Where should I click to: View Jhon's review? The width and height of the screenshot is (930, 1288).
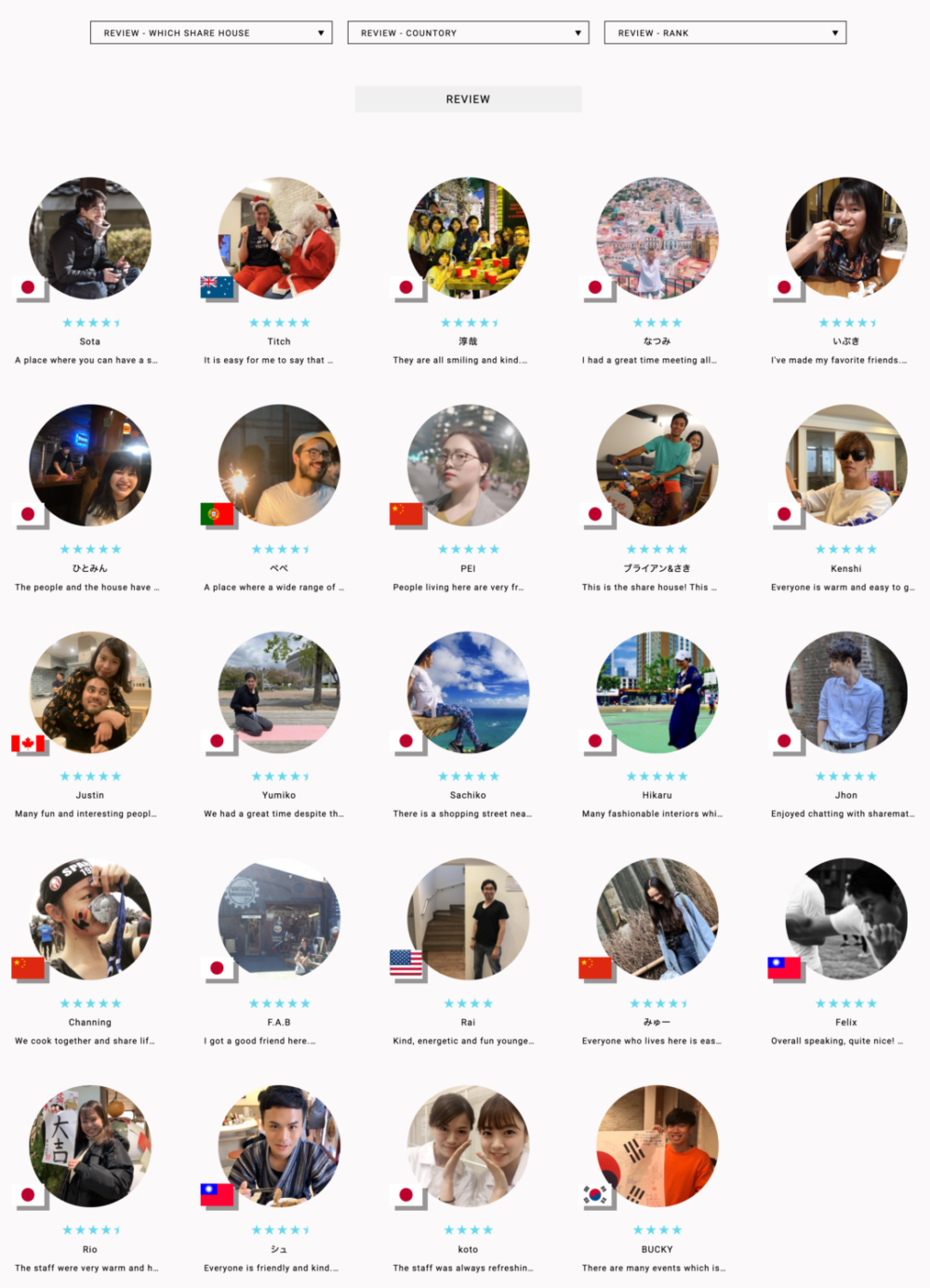846,692
